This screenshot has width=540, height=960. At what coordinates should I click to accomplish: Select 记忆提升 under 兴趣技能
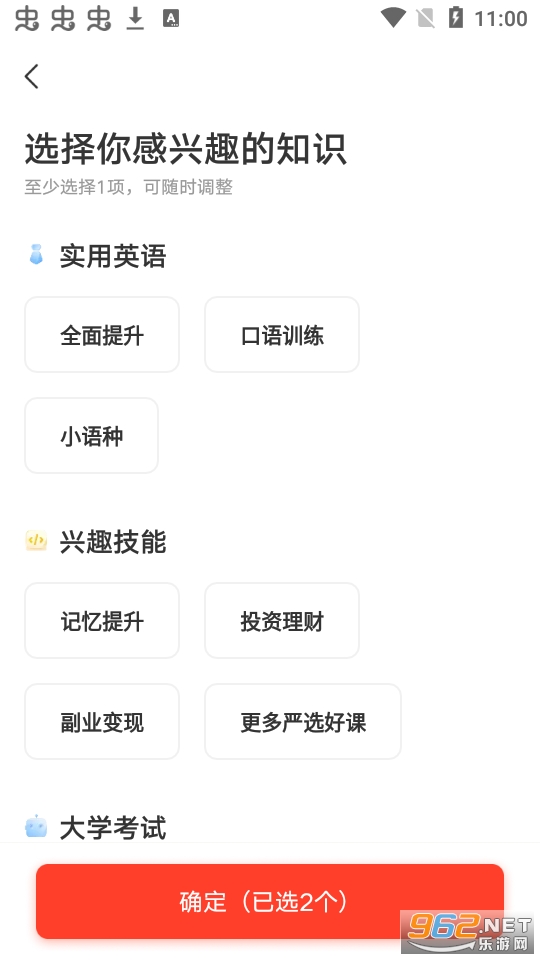pos(102,621)
